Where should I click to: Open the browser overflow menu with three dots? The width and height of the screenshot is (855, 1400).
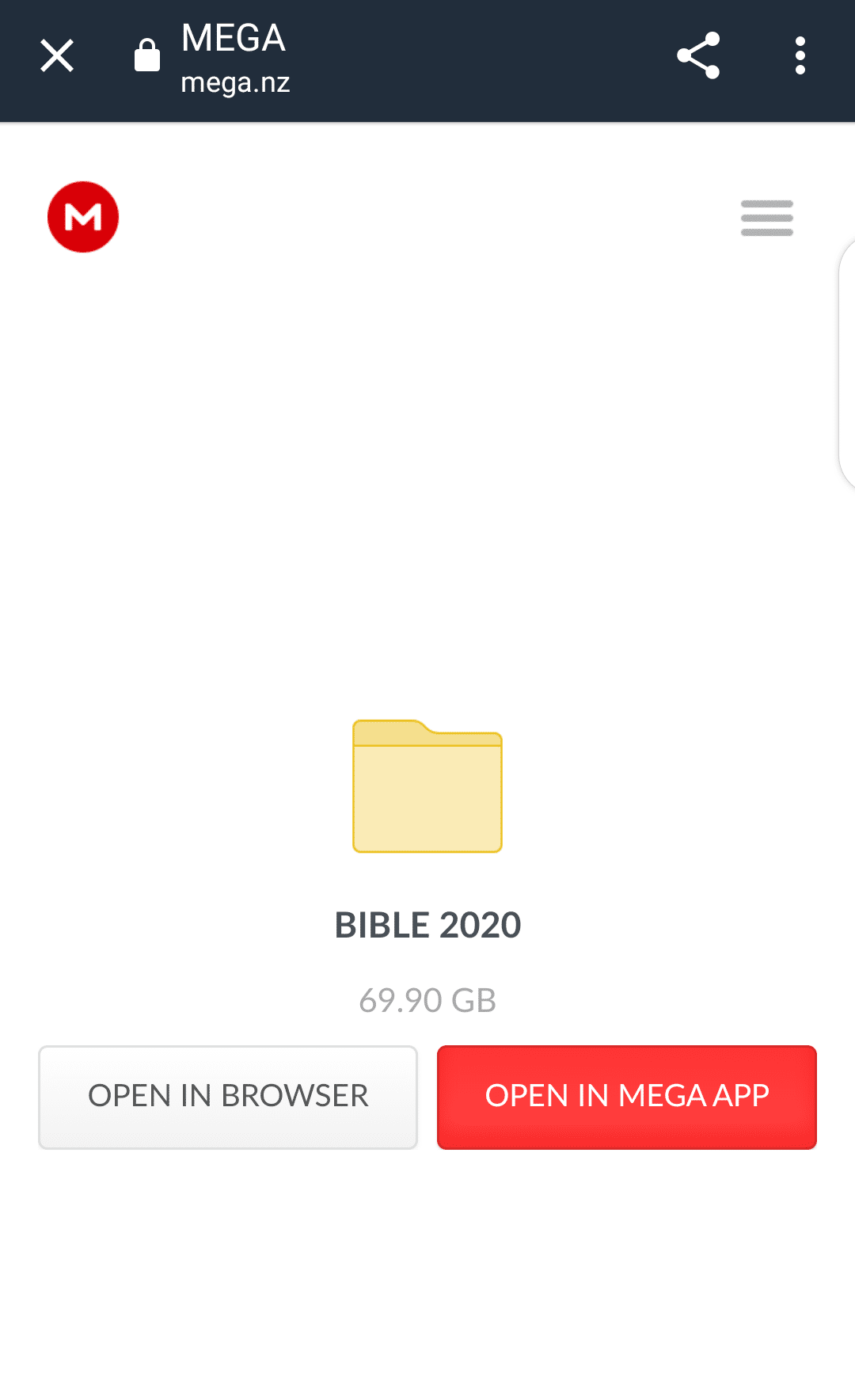(800, 55)
